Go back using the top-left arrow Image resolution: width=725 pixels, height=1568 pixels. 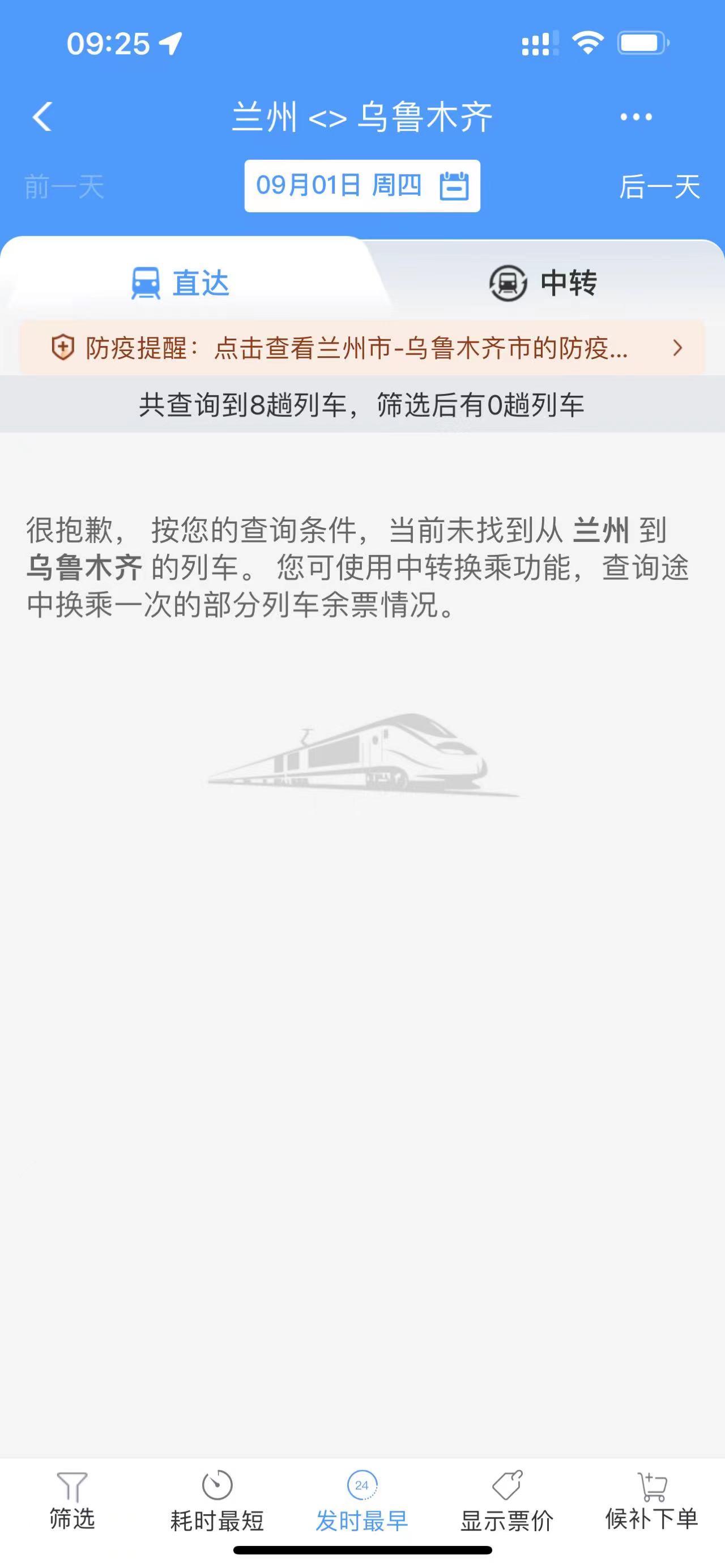coord(42,116)
